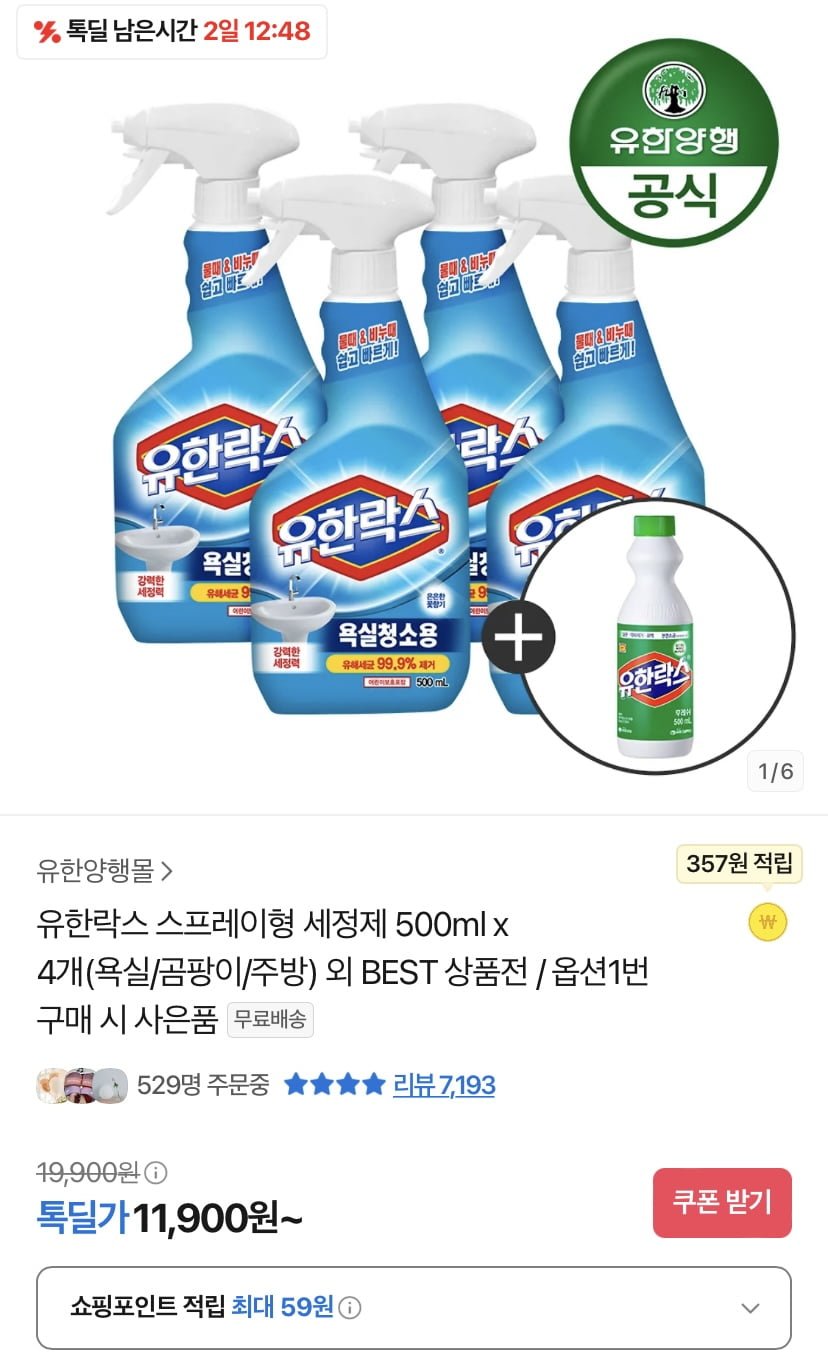Open the 유한양행몰 store link
Image resolution: width=828 pixels, height=1362 pixels.
(x=105, y=871)
